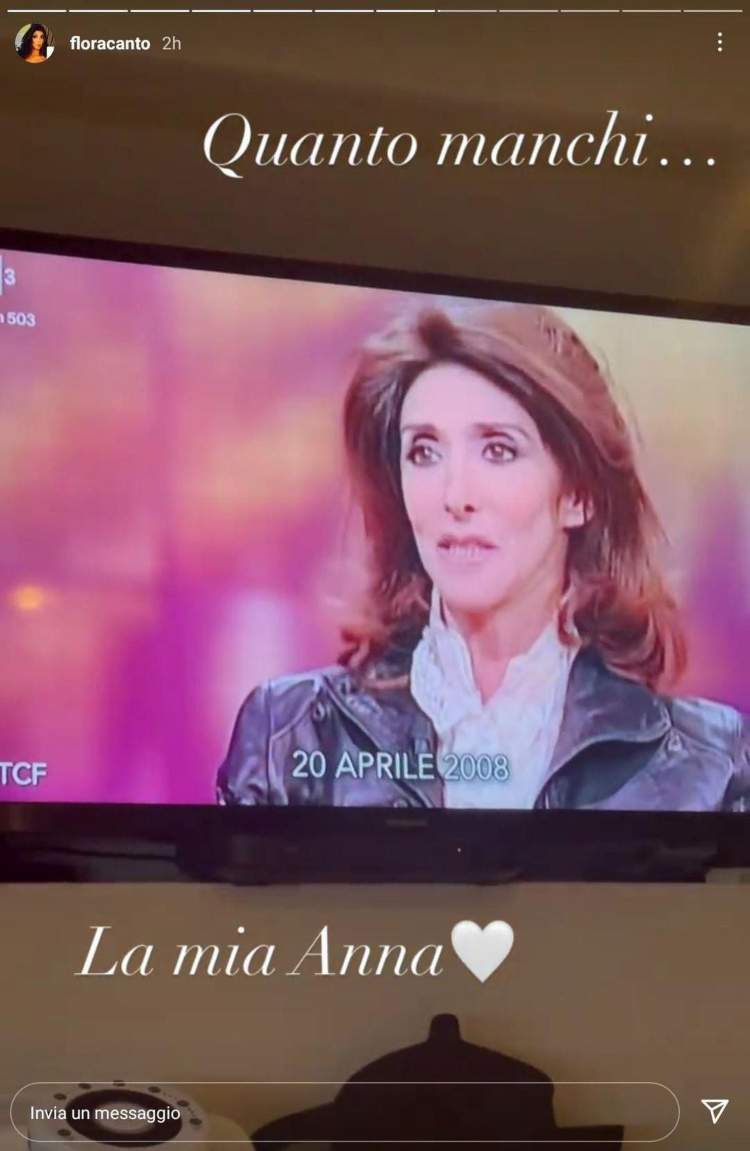This screenshot has width=750, height=1151.
Task: Open floracanto's profile picture
Action: (x=34, y=43)
